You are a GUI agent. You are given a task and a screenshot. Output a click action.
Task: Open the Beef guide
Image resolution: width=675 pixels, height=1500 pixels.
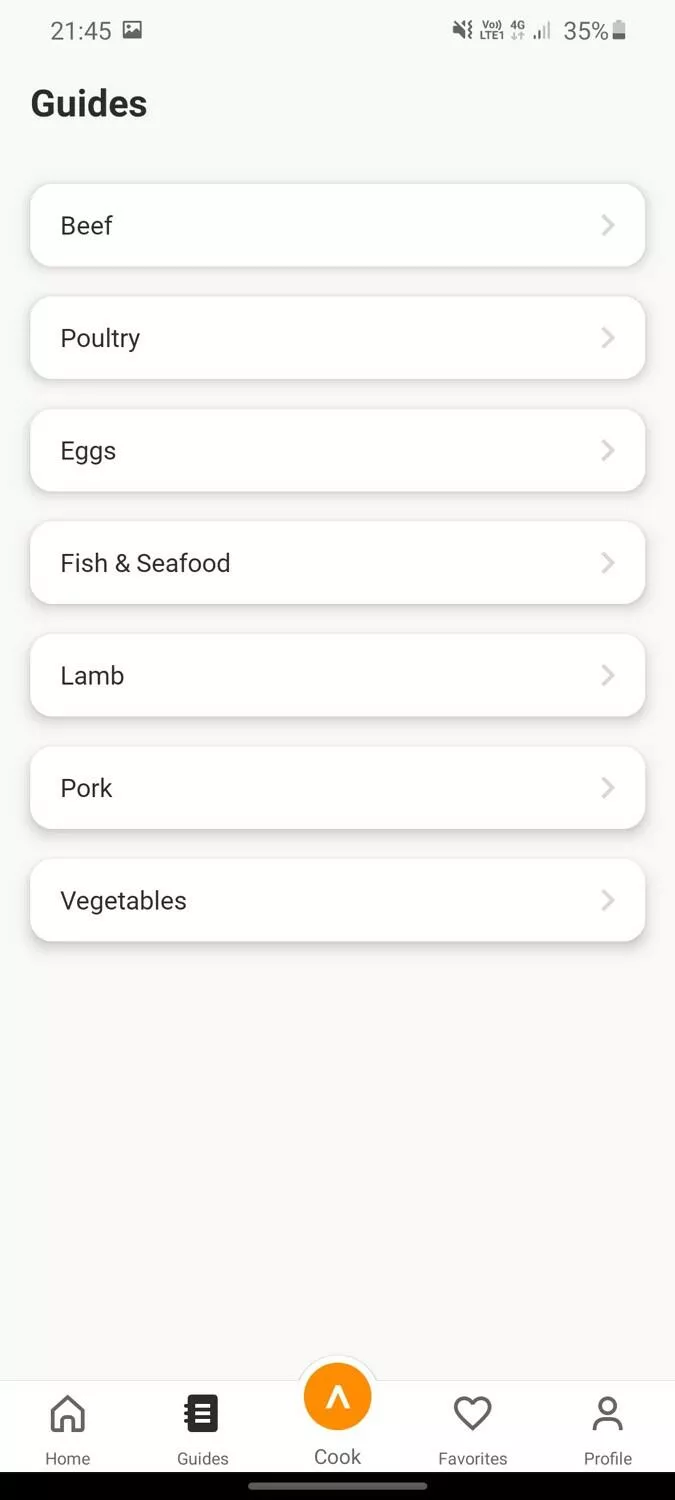337,225
